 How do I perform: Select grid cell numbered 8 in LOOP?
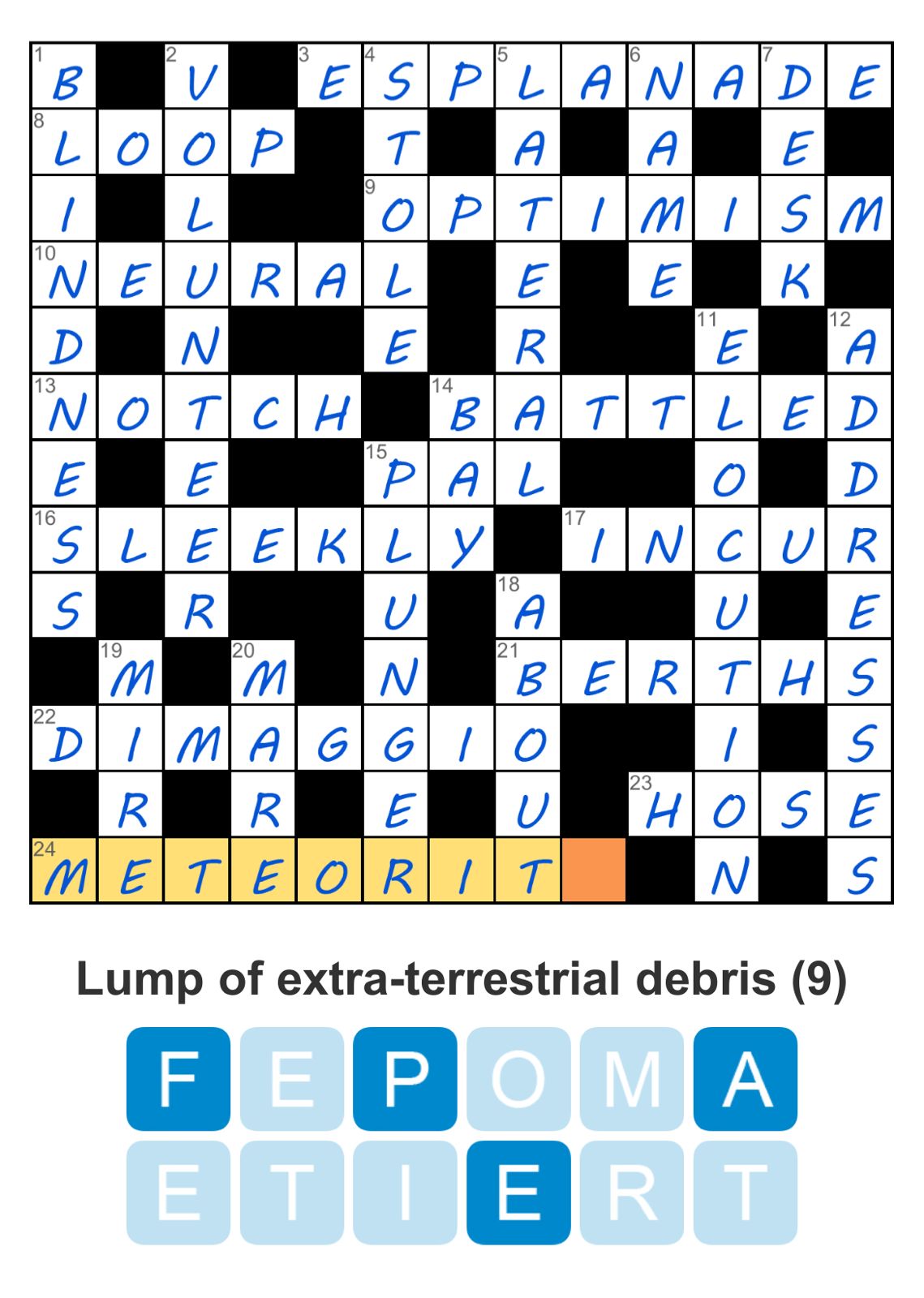(x=64, y=143)
